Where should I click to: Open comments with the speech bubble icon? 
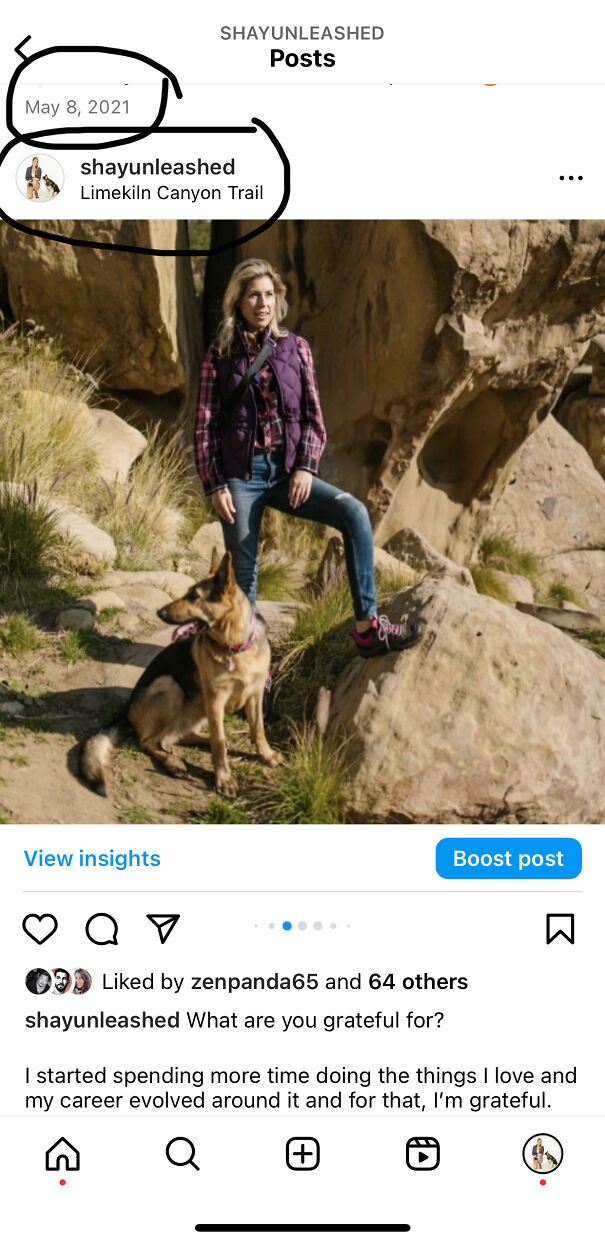pyautogui.click(x=102, y=929)
